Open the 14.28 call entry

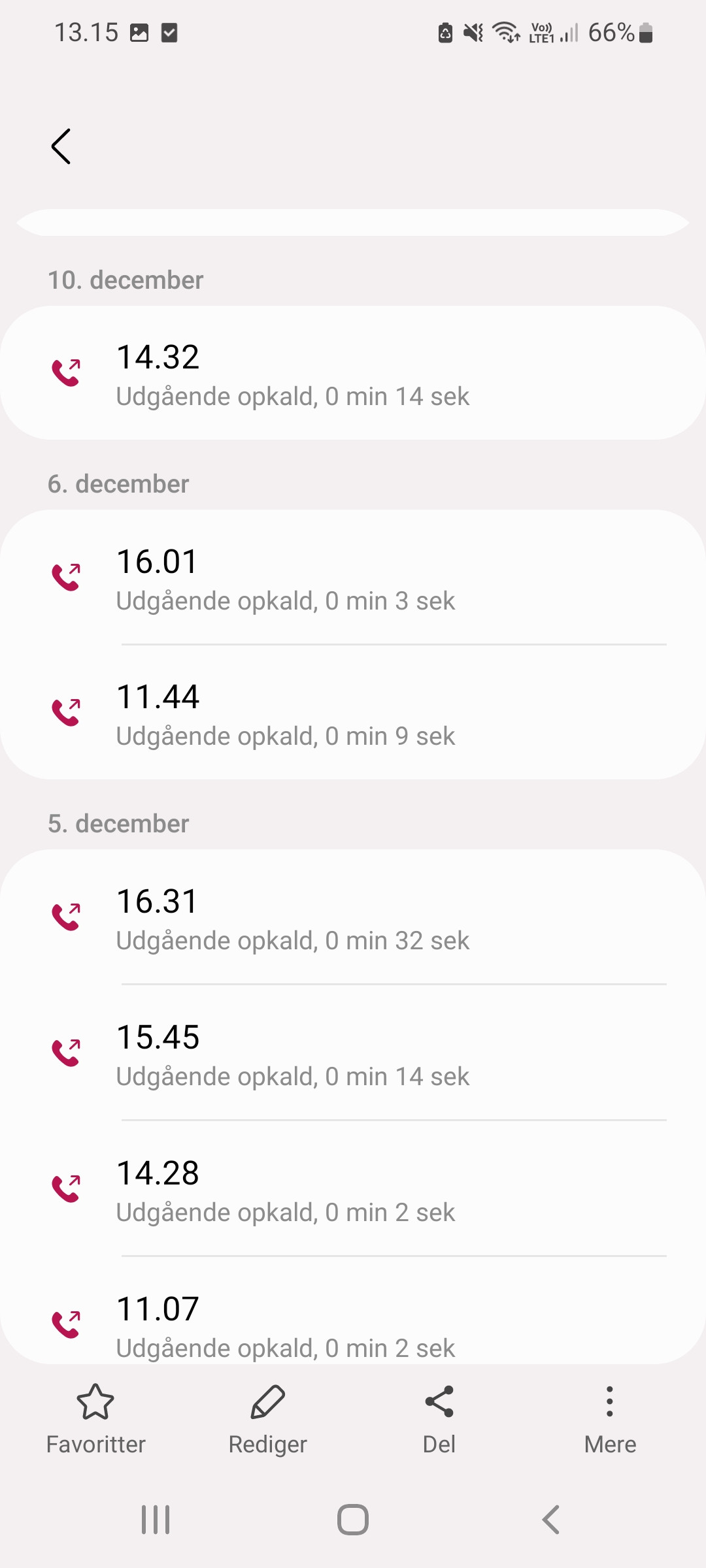click(353, 1190)
